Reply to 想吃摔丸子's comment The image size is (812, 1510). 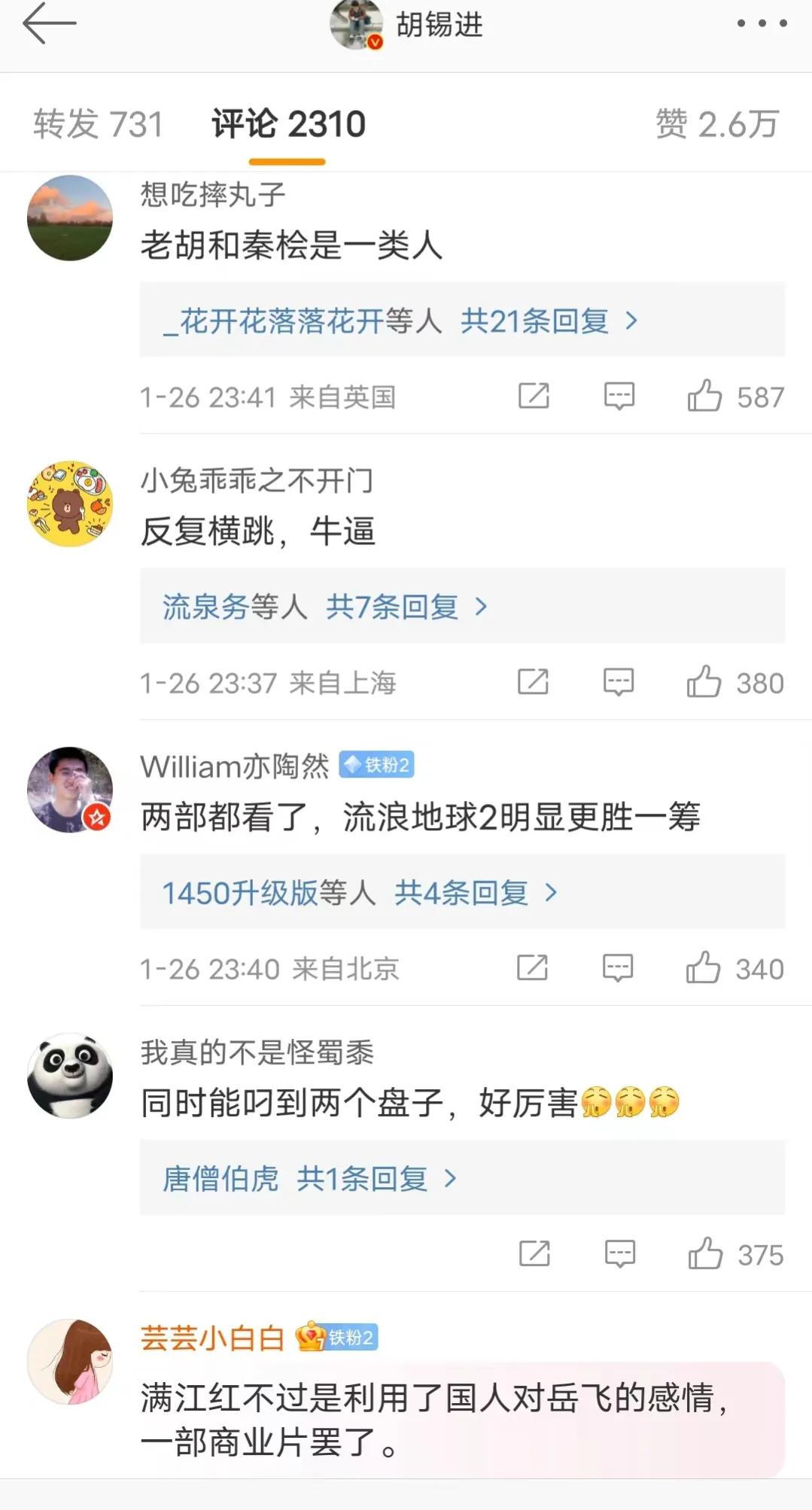point(619,396)
